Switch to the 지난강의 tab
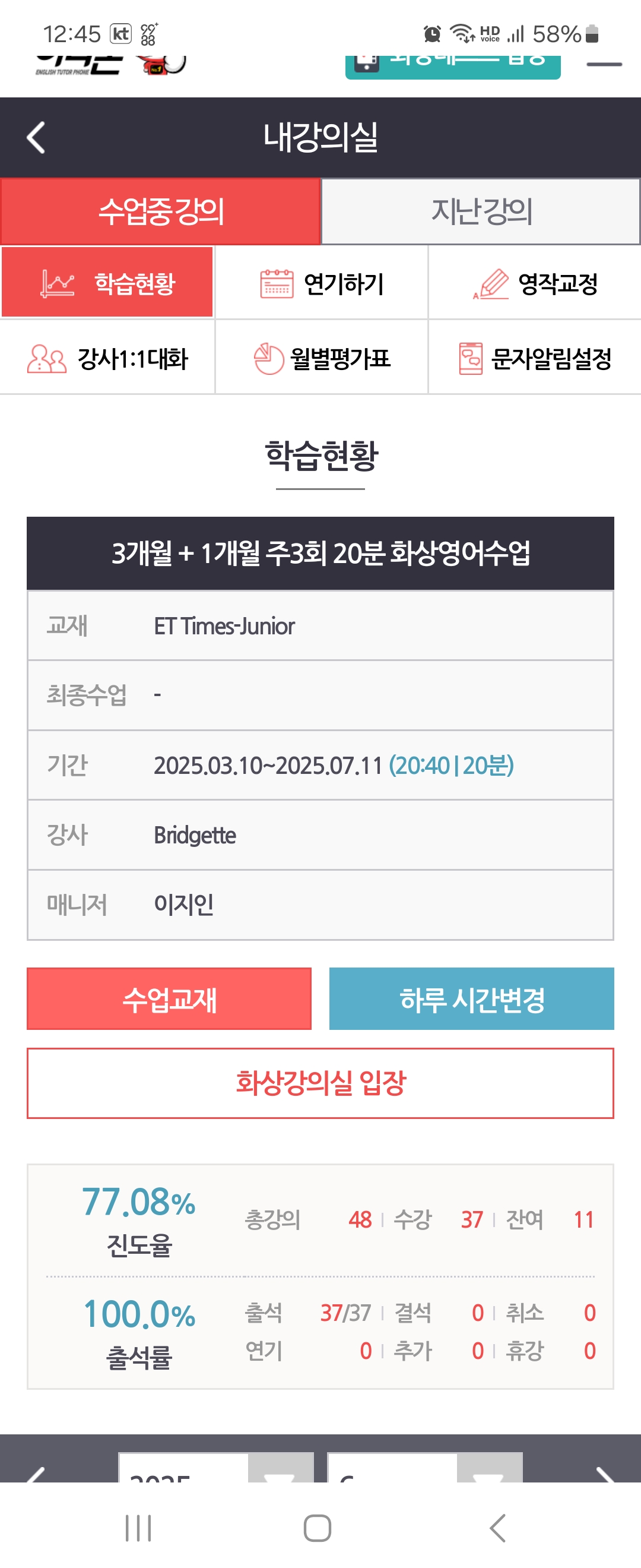Image resolution: width=641 pixels, height=1568 pixels. [480, 212]
